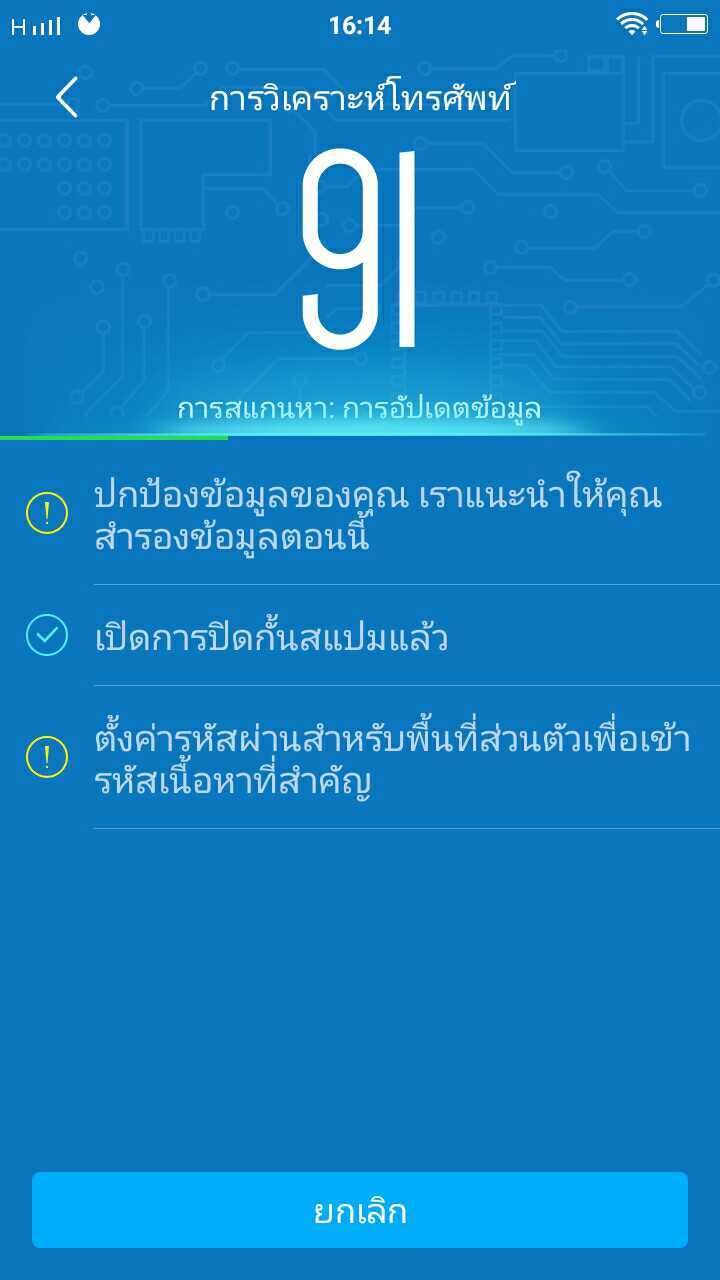This screenshot has width=720, height=1280.
Task: Tap the ยกเลิก button to cancel the scan
Action: pyautogui.click(x=360, y=1210)
